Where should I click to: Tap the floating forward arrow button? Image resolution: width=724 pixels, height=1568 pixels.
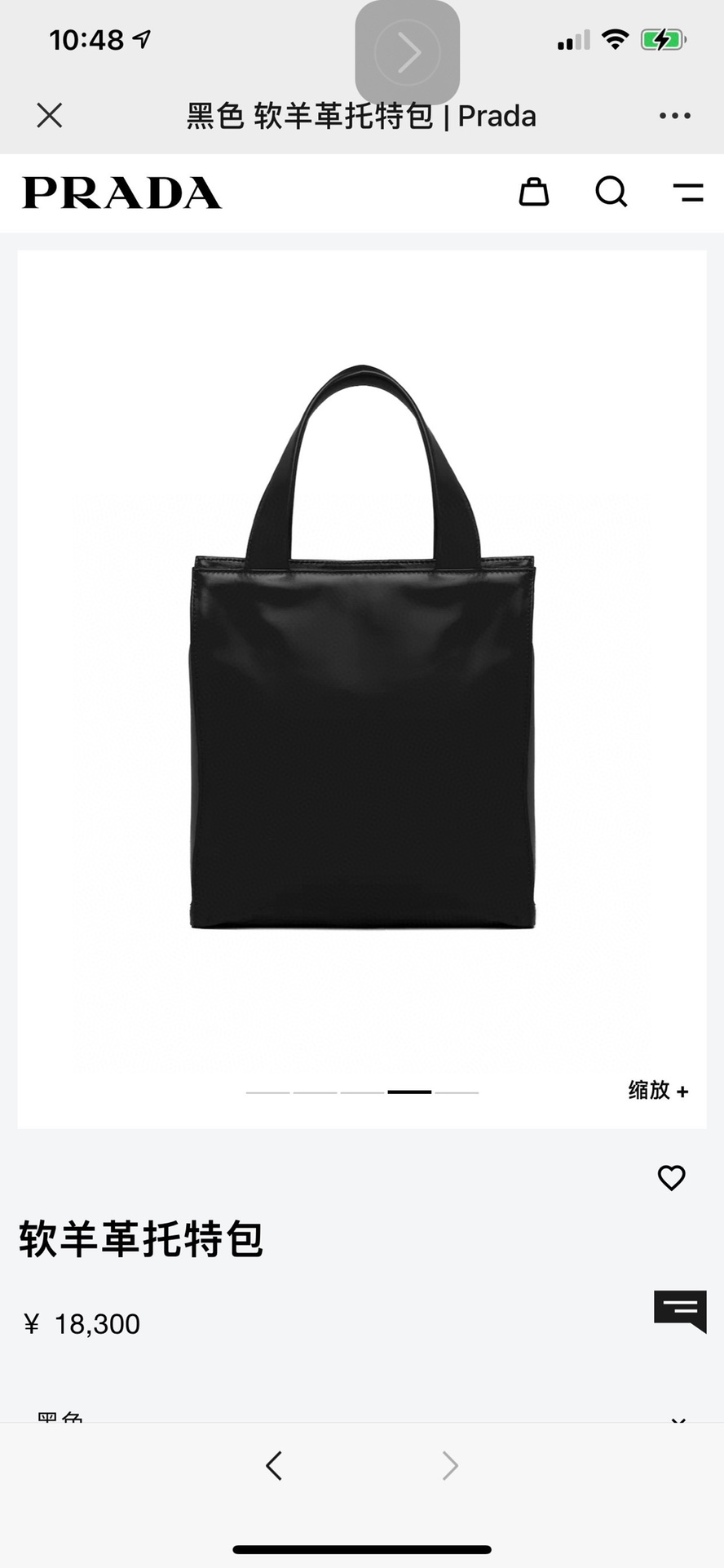(x=408, y=52)
